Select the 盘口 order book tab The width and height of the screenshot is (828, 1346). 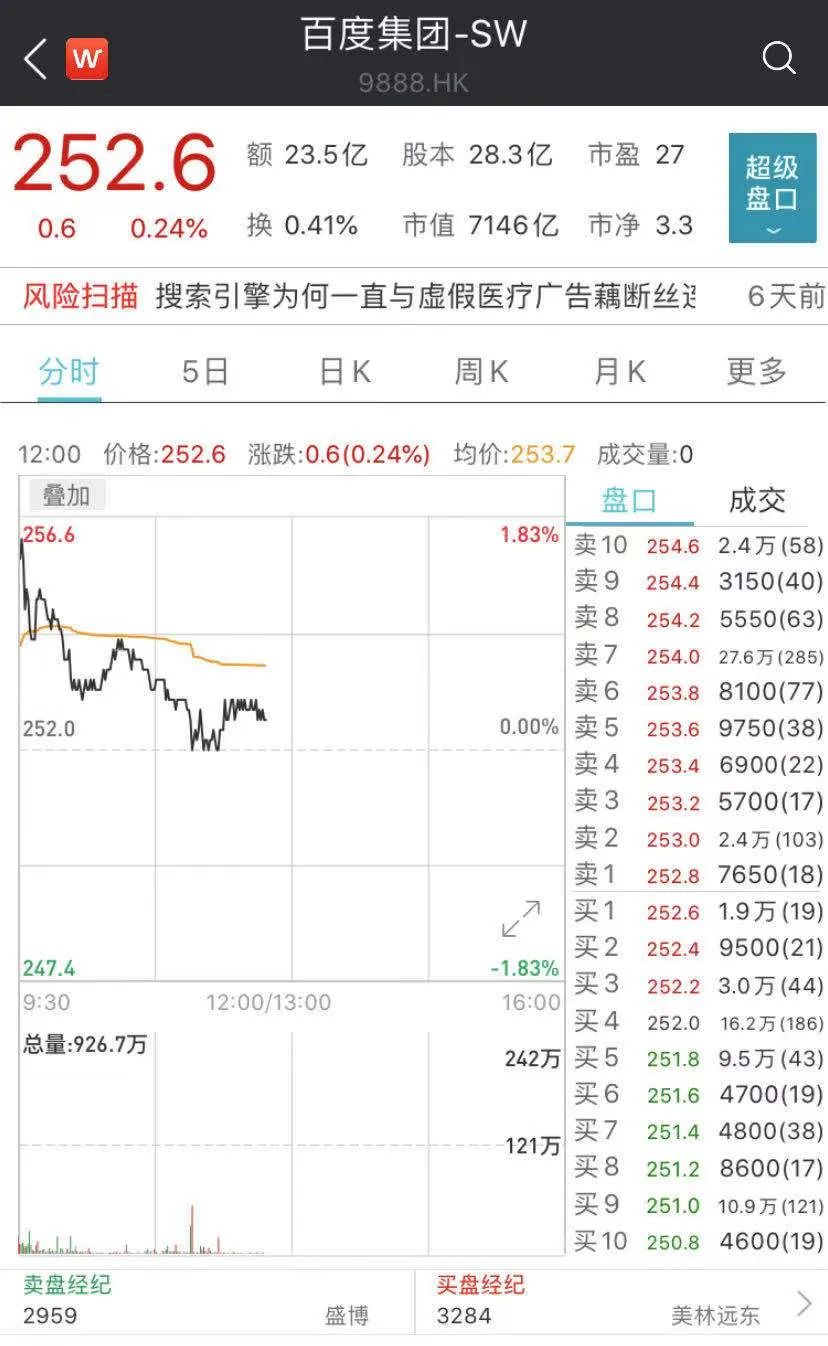[630, 501]
